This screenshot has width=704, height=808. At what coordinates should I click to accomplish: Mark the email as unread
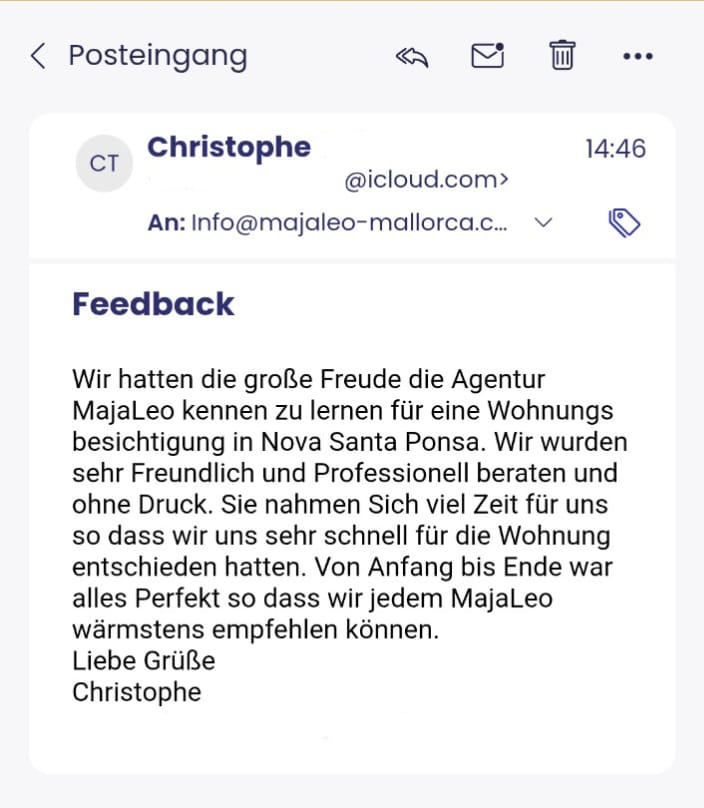click(x=488, y=56)
